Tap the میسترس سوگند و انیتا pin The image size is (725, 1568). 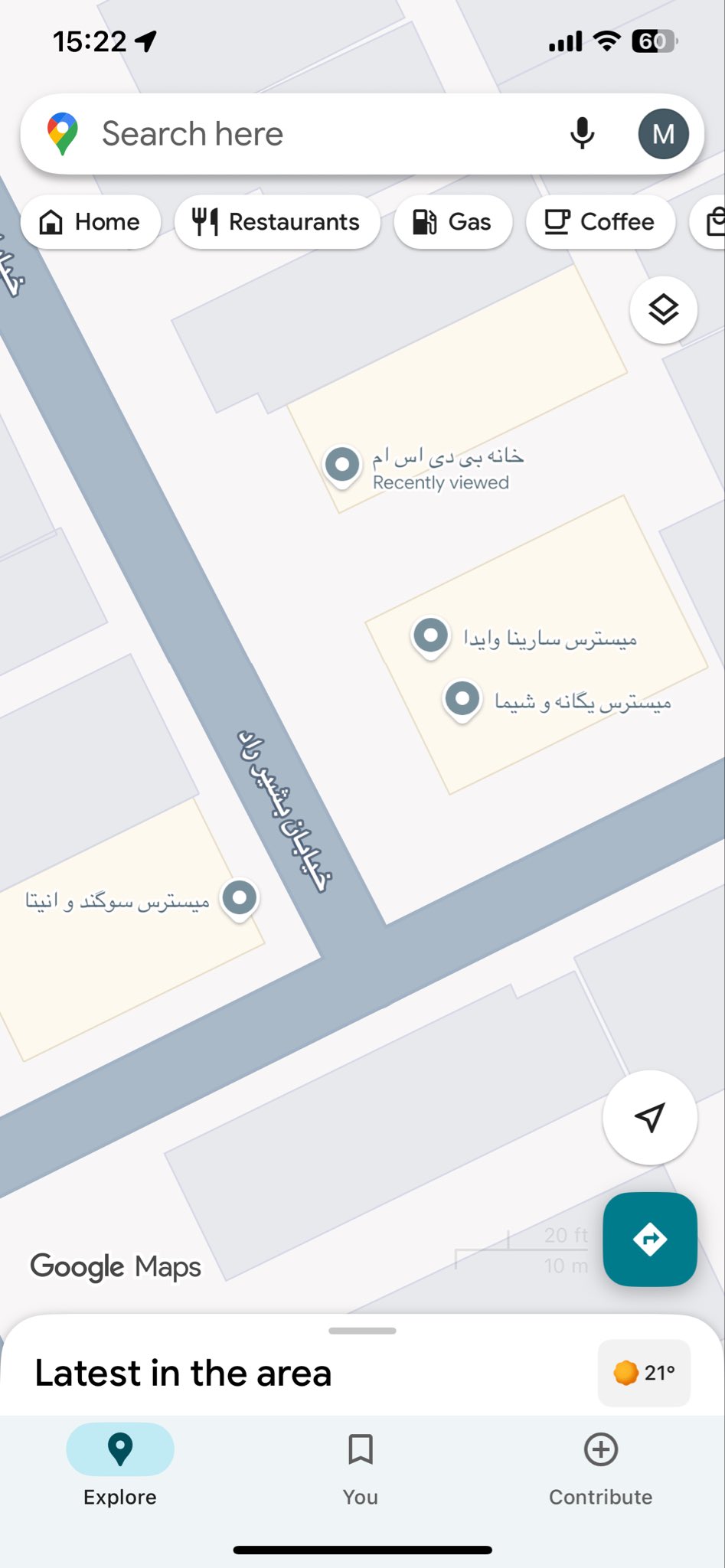point(240,897)
